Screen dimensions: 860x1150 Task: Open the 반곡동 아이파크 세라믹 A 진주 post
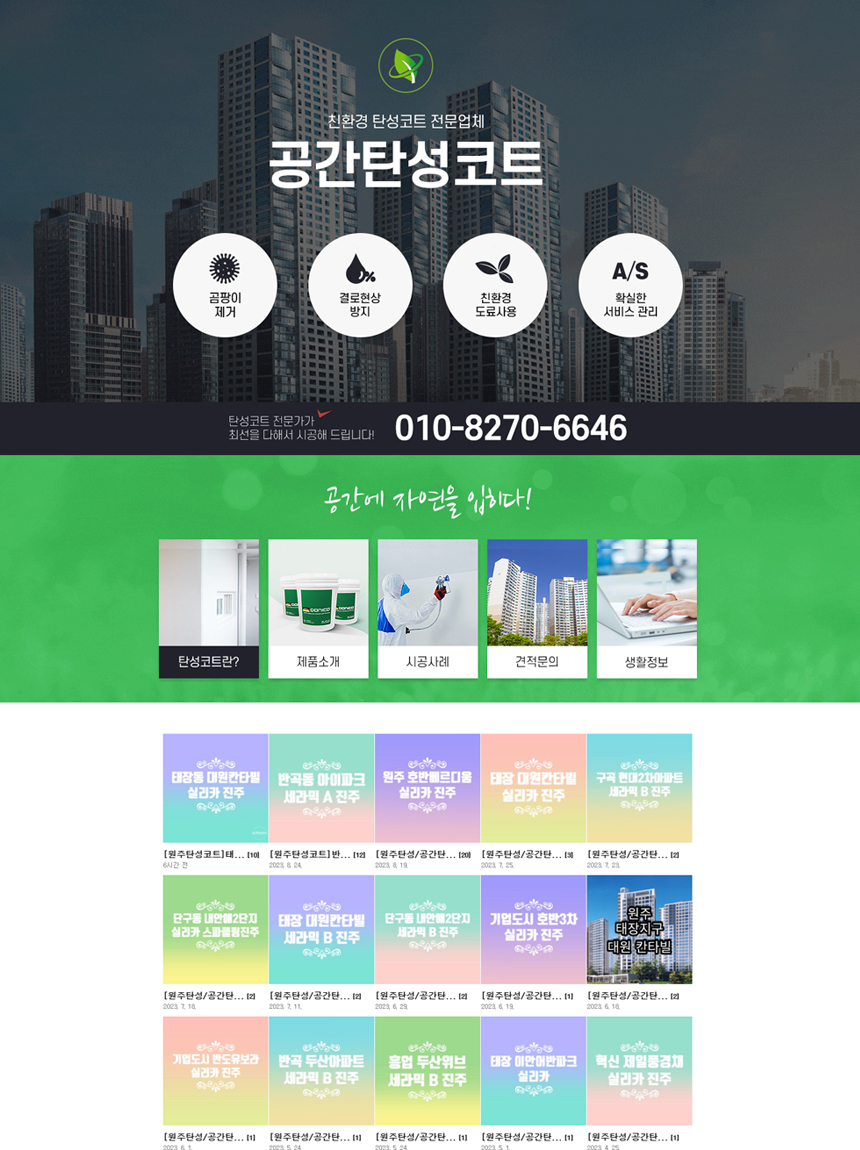[321, 788]
